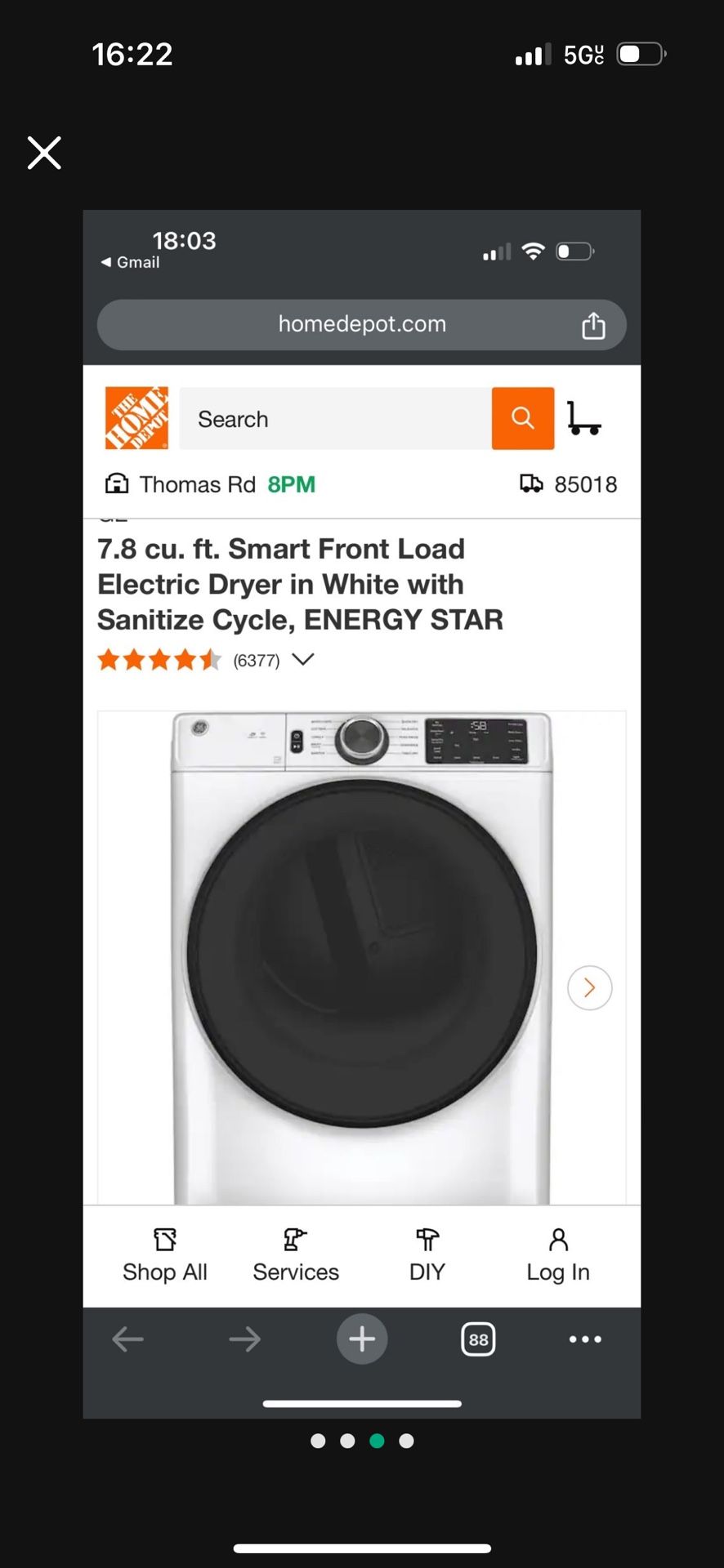Select the third carousel dot indicator
This screenshot has height=1568, width=724.
coord(377,1441)
